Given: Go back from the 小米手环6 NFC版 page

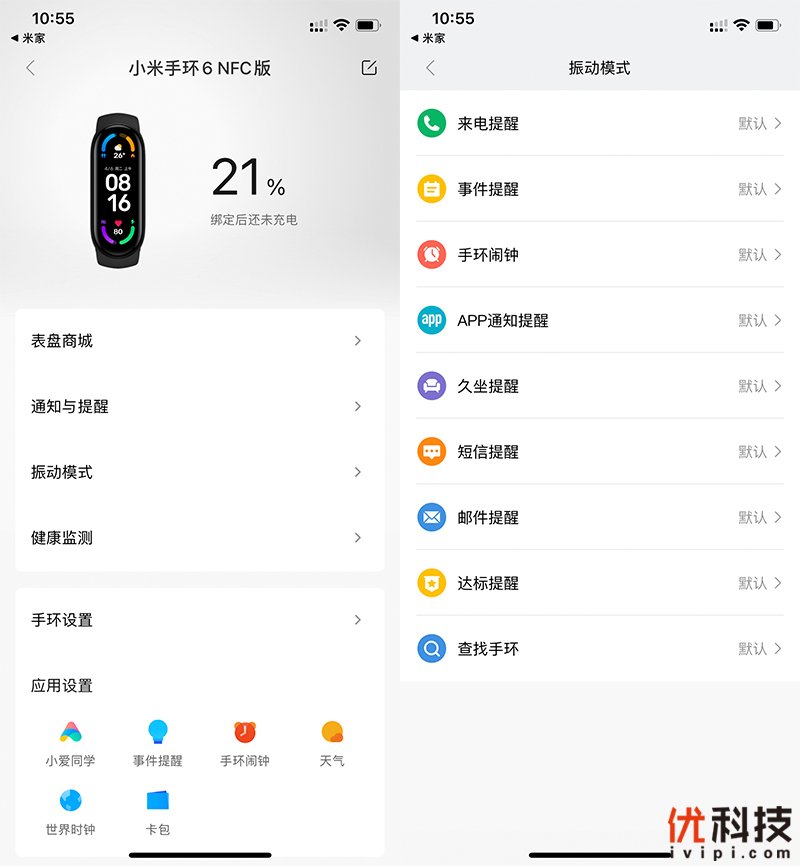Looking at the screenshot, I should click(30, 68).
